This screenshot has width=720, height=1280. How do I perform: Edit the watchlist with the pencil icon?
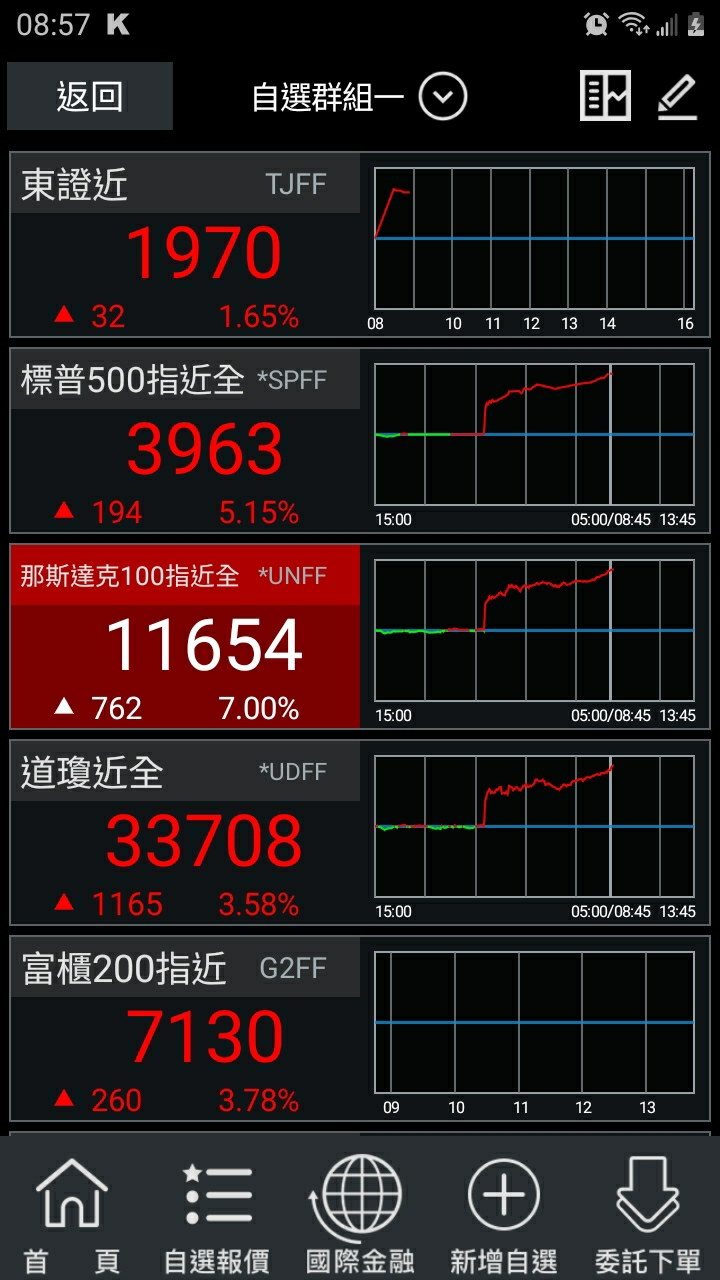pos(677,97)
